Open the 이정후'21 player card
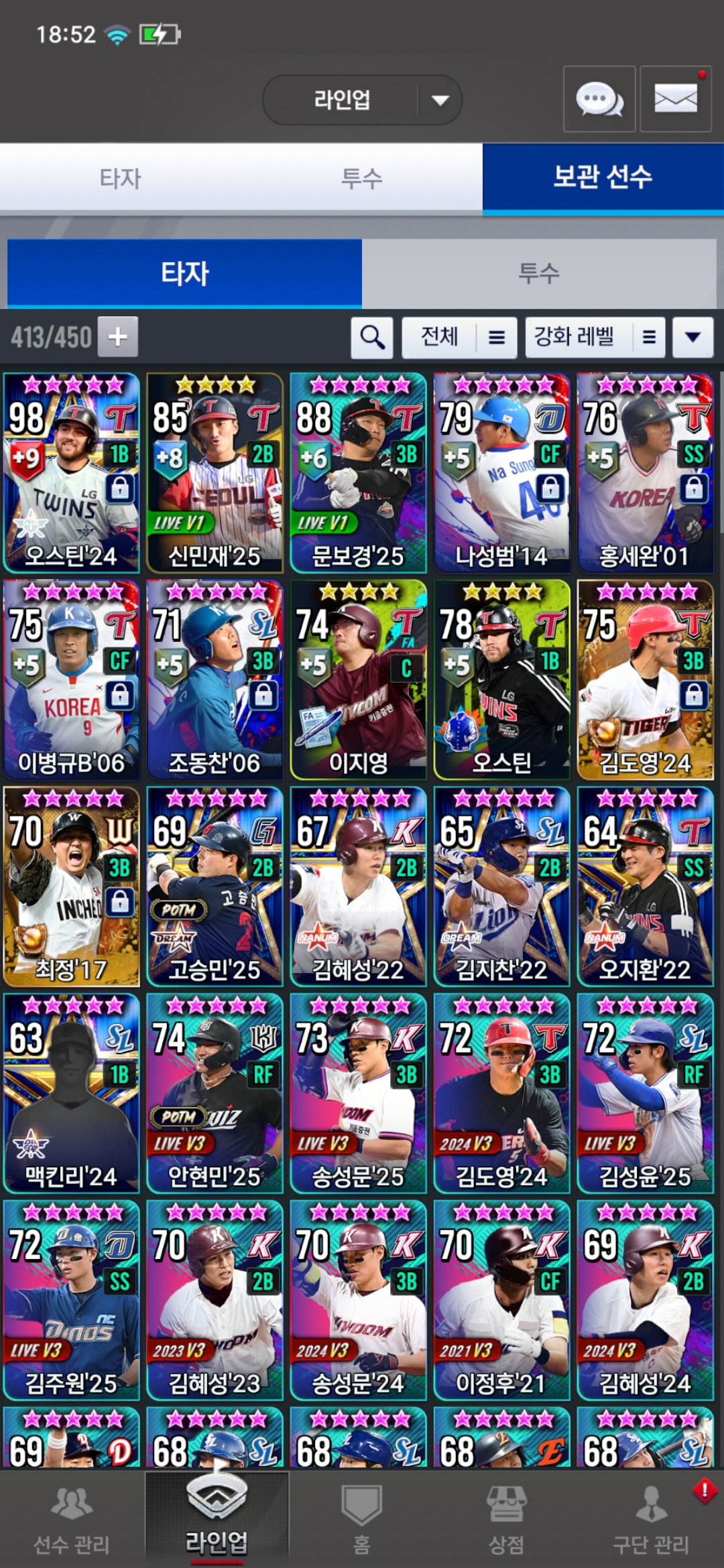 click(501, 1300)
